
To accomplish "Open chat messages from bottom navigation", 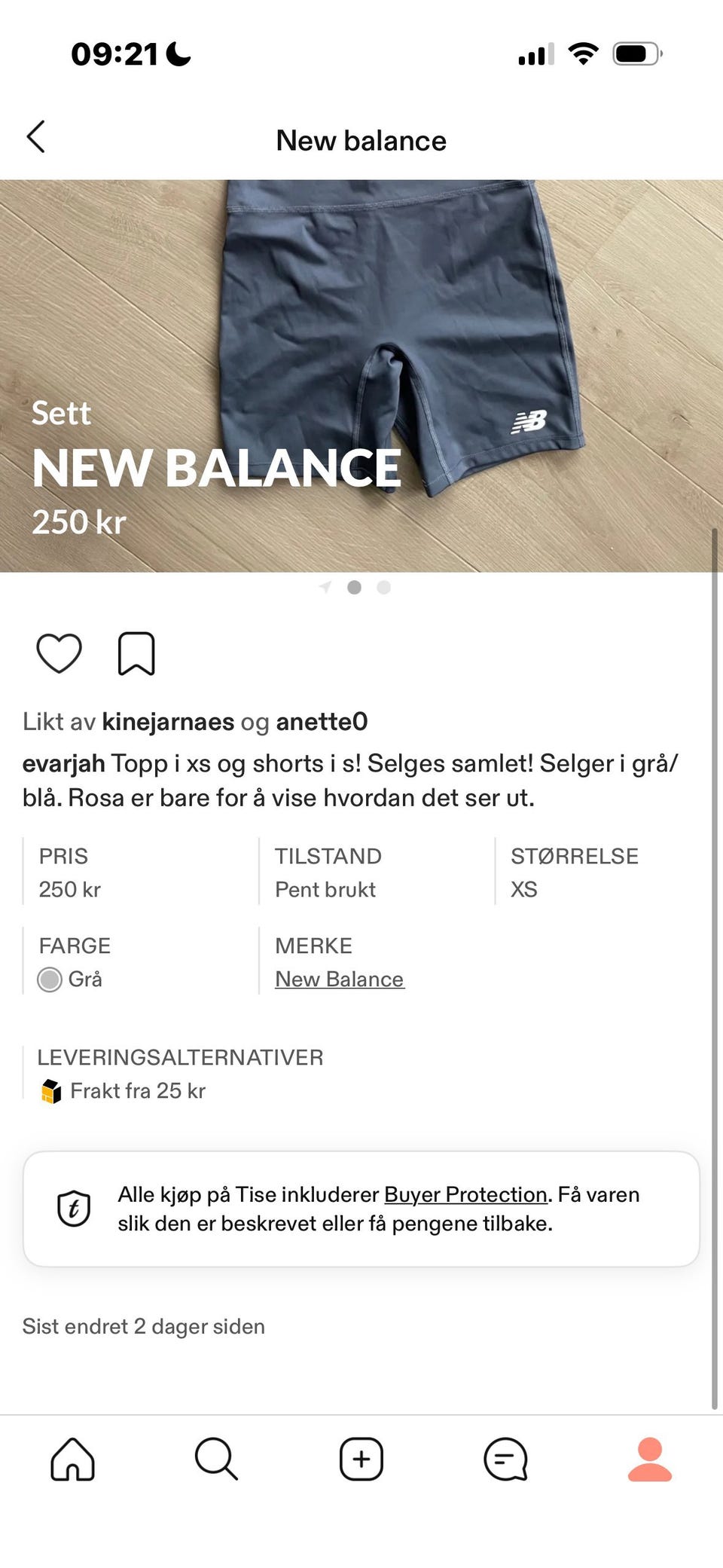I will [x=506, y=1459].
